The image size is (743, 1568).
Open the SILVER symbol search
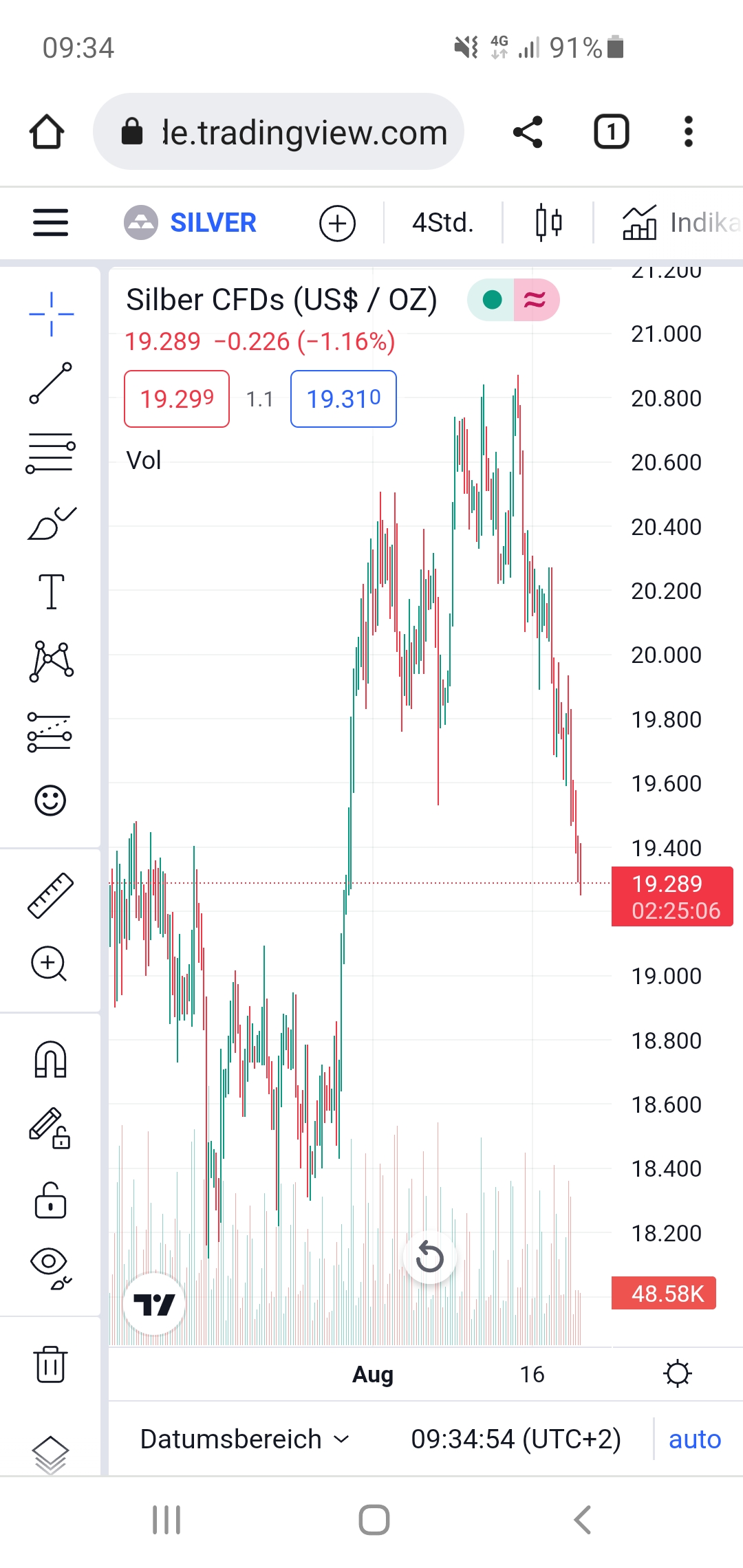coord(191,222)
